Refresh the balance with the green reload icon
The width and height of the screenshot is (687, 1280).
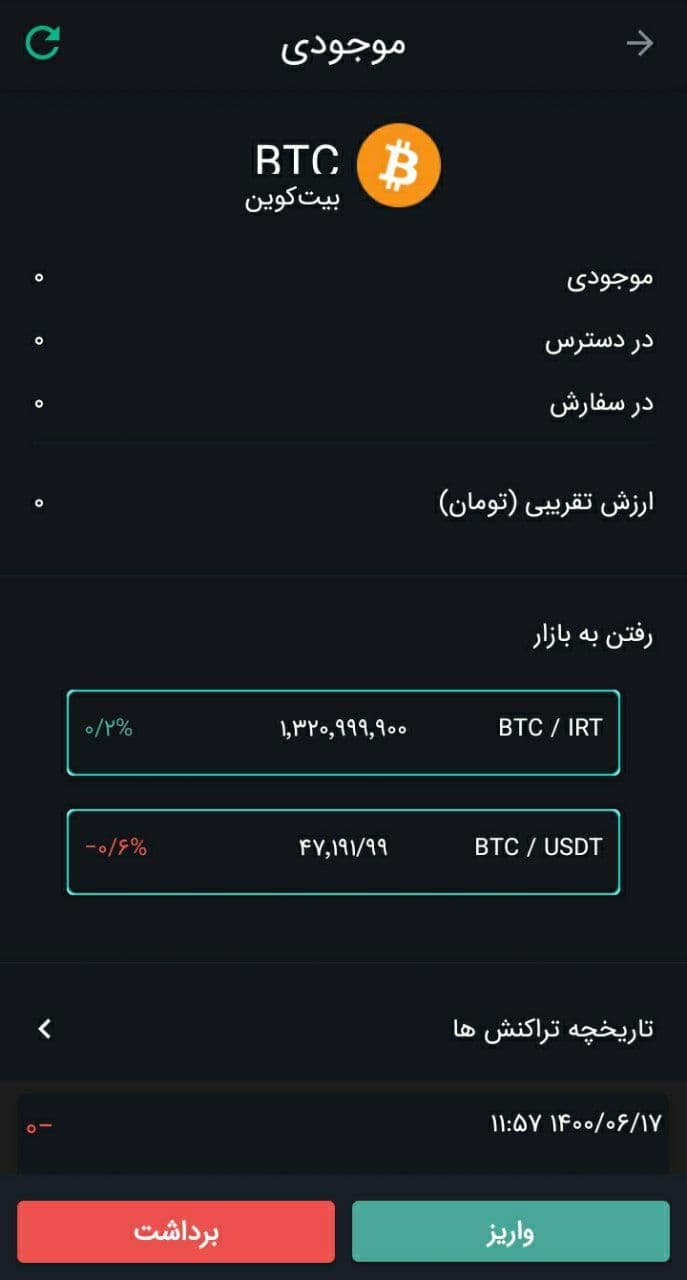click(x=43, y=42)
